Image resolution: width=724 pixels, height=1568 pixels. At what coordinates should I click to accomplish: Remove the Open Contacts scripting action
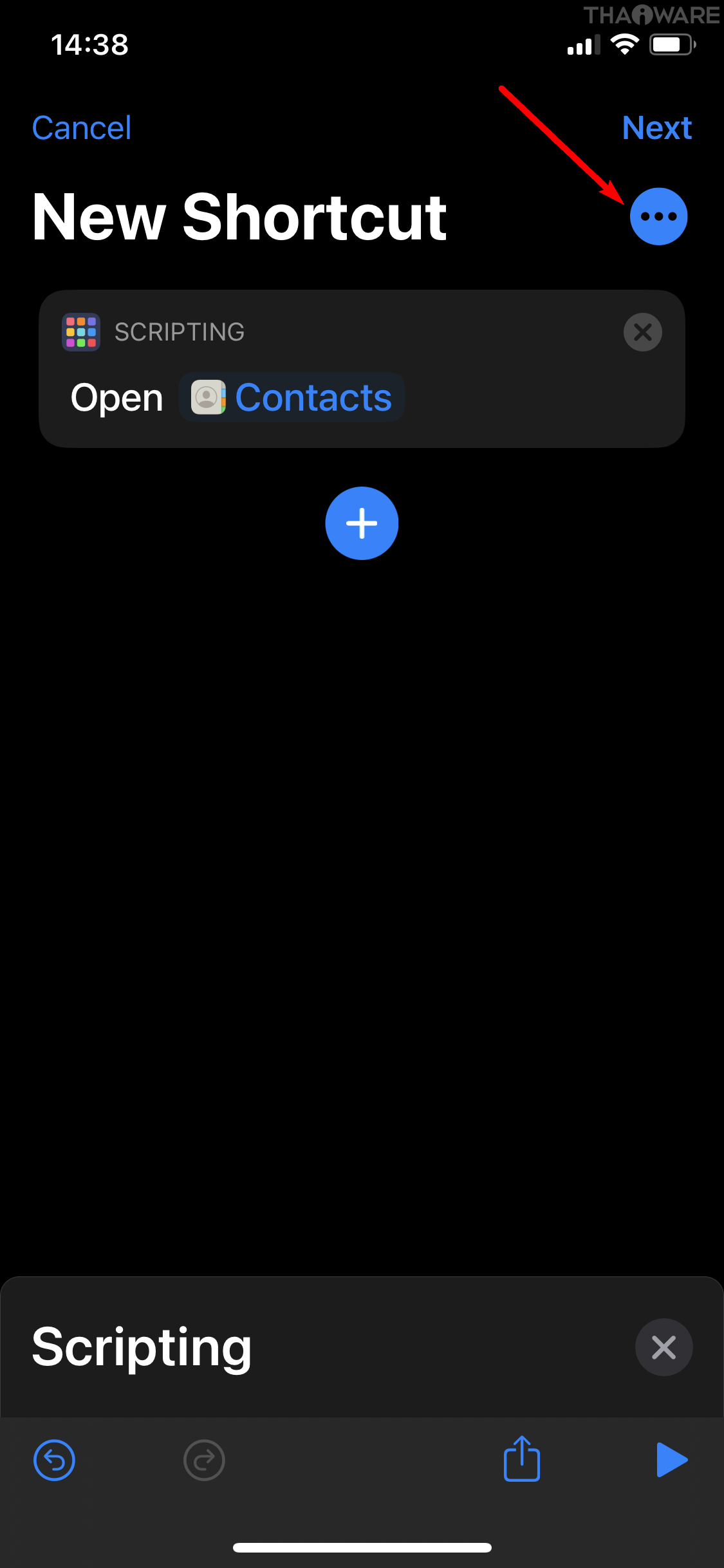tap(642, 332)
